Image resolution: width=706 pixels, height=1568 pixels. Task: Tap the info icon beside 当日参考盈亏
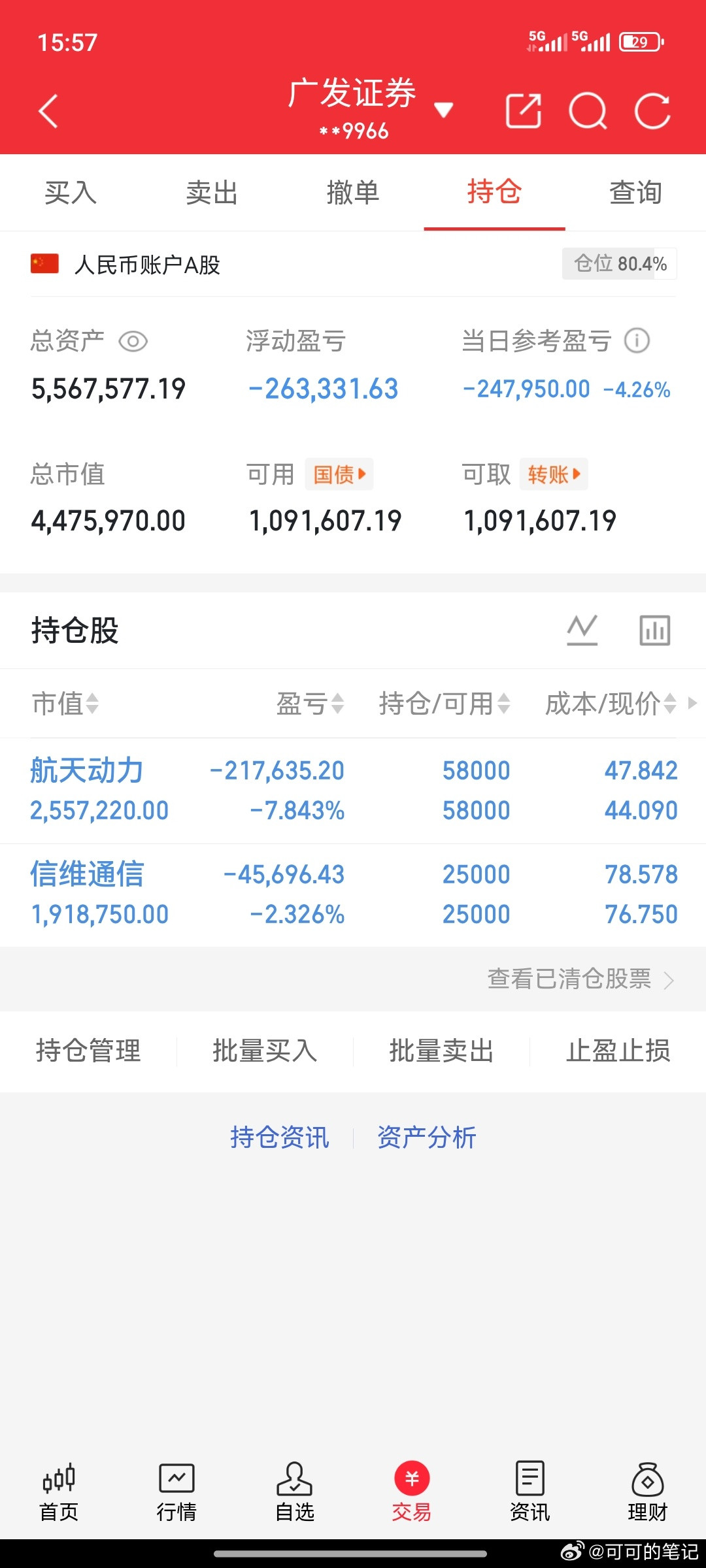tap(637, 341)
